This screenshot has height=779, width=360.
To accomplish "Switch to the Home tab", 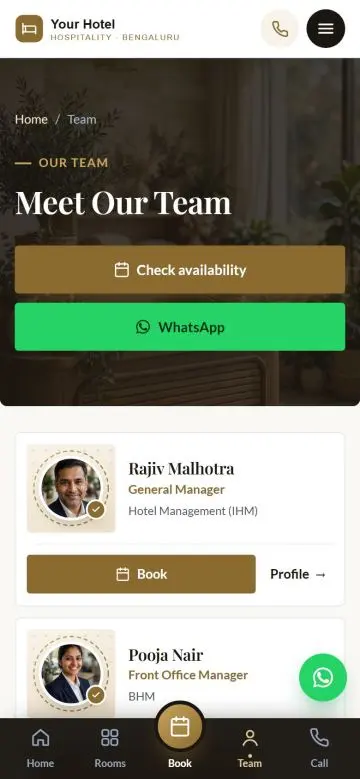I will (40, 748).
